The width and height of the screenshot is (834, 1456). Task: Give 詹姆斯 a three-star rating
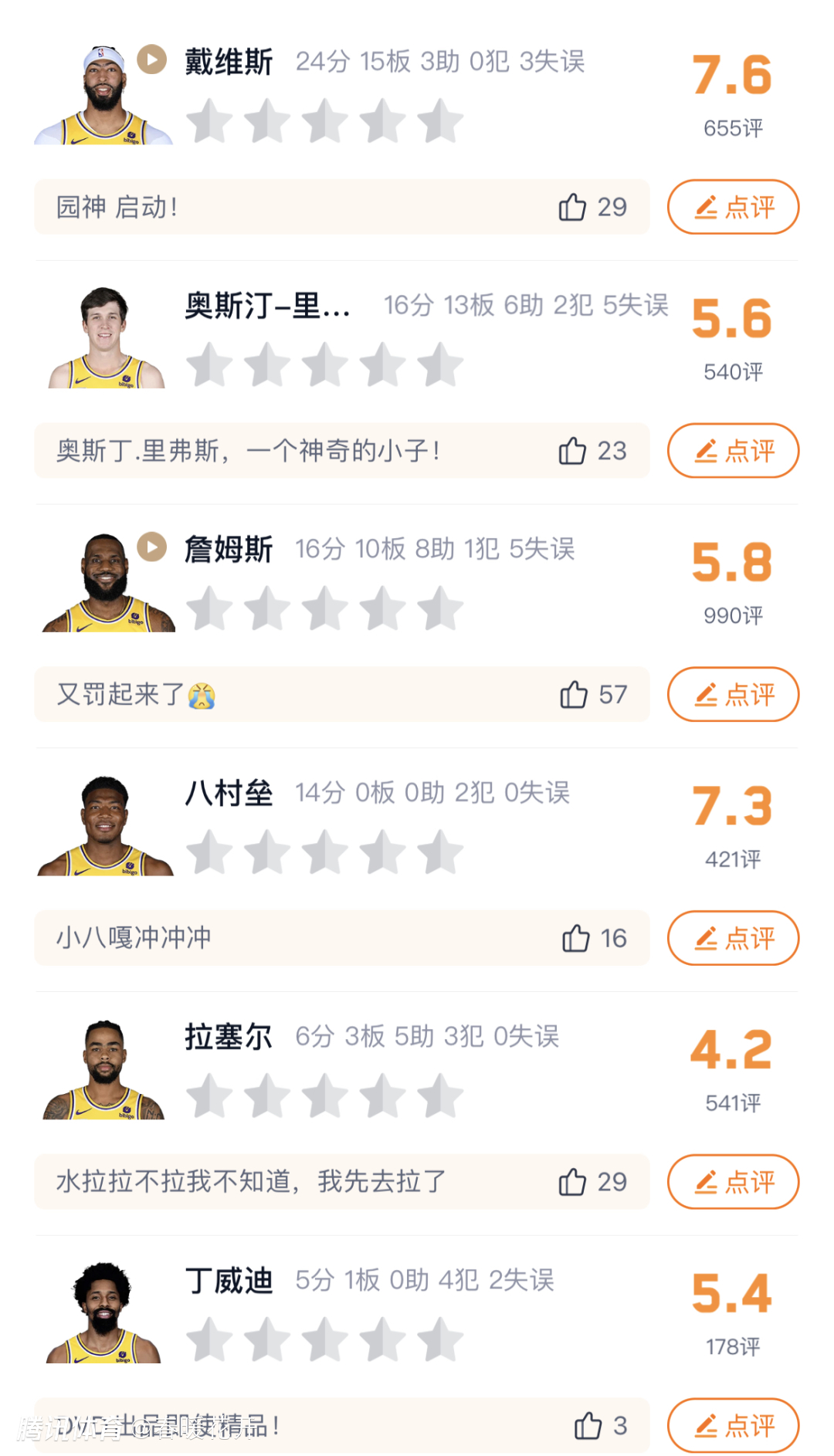324,608
